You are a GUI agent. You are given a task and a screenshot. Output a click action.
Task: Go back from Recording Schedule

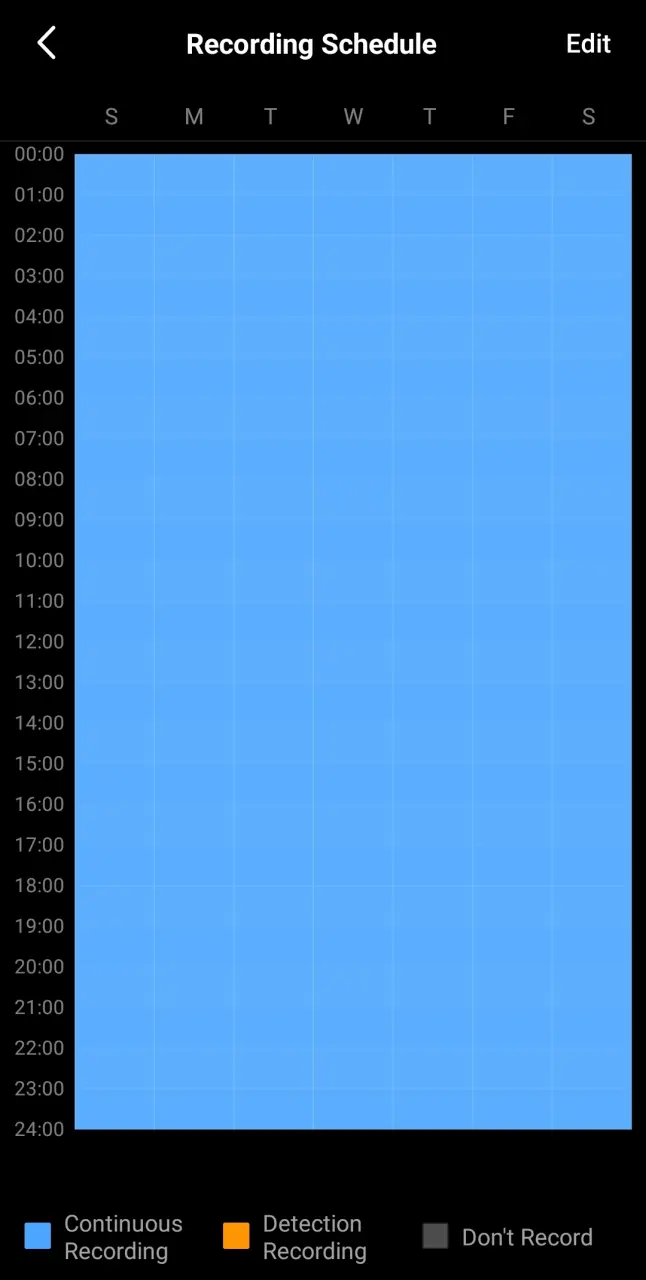(x=46, y=43)
